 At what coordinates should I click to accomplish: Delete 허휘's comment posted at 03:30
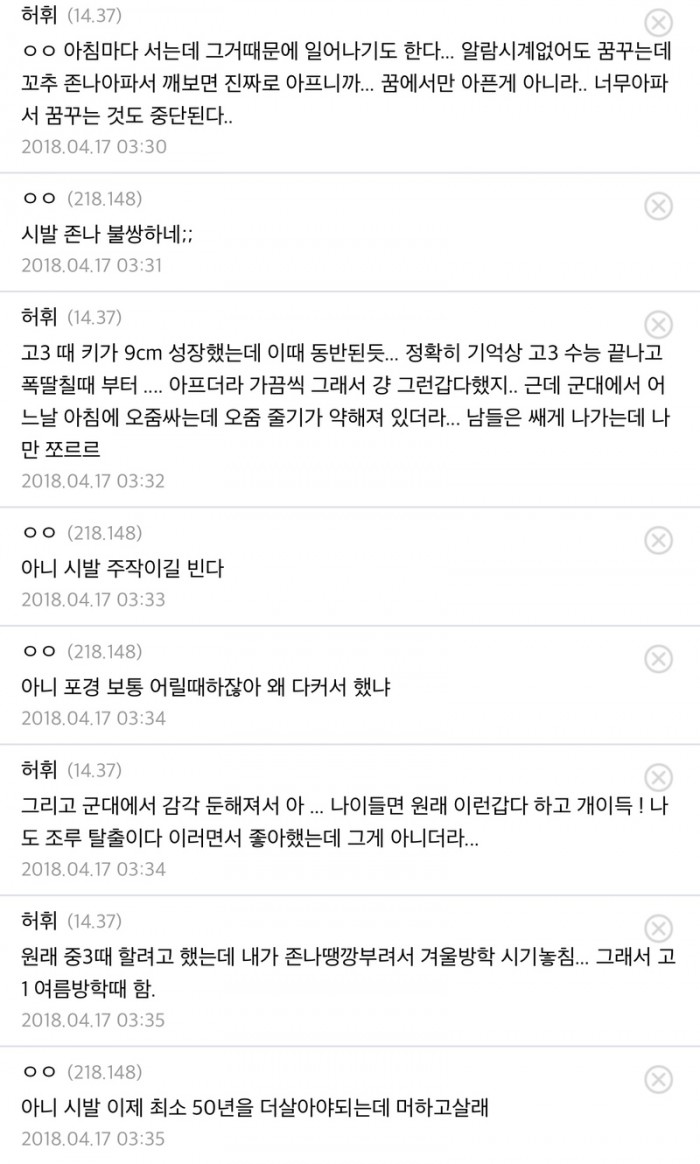point(657,24)
